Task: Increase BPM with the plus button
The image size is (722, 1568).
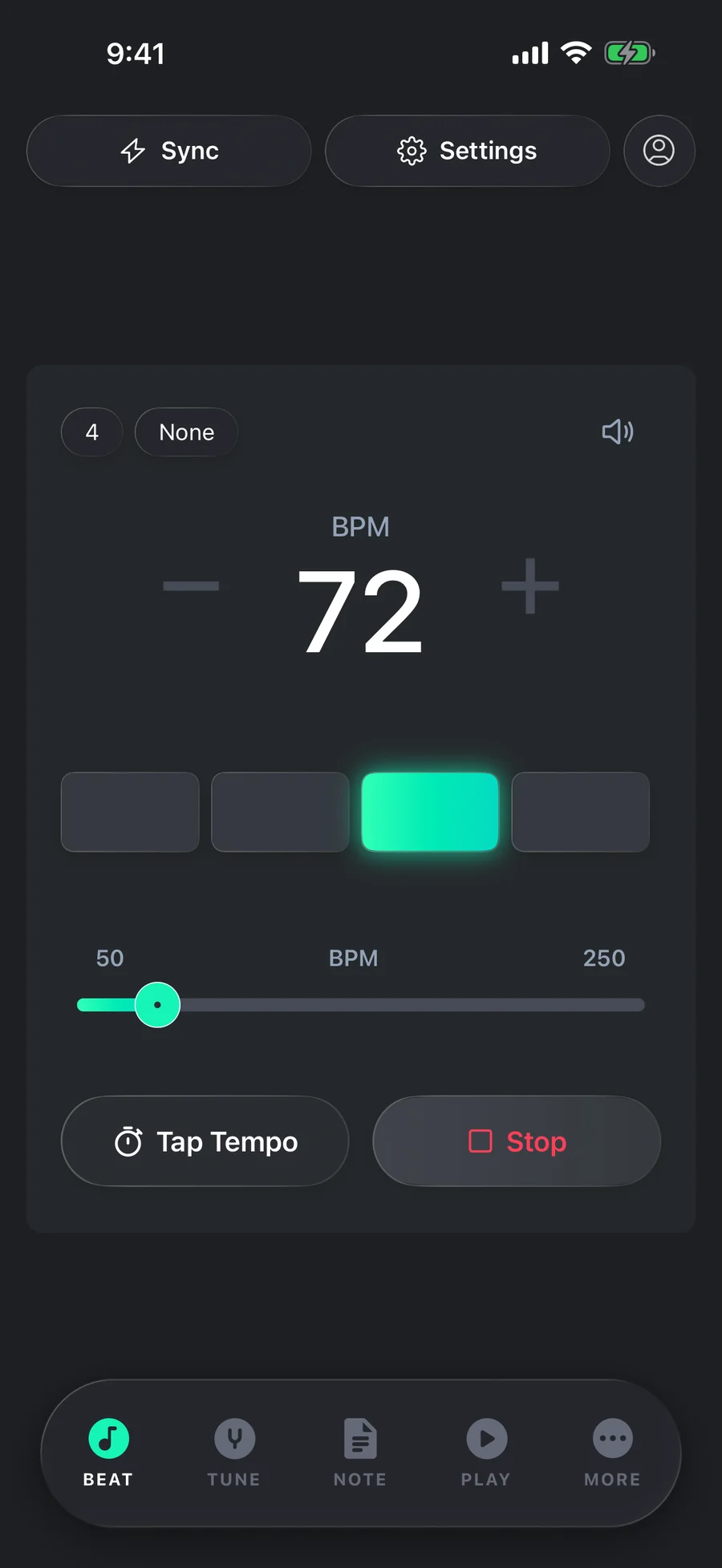Action: point(530,586)
